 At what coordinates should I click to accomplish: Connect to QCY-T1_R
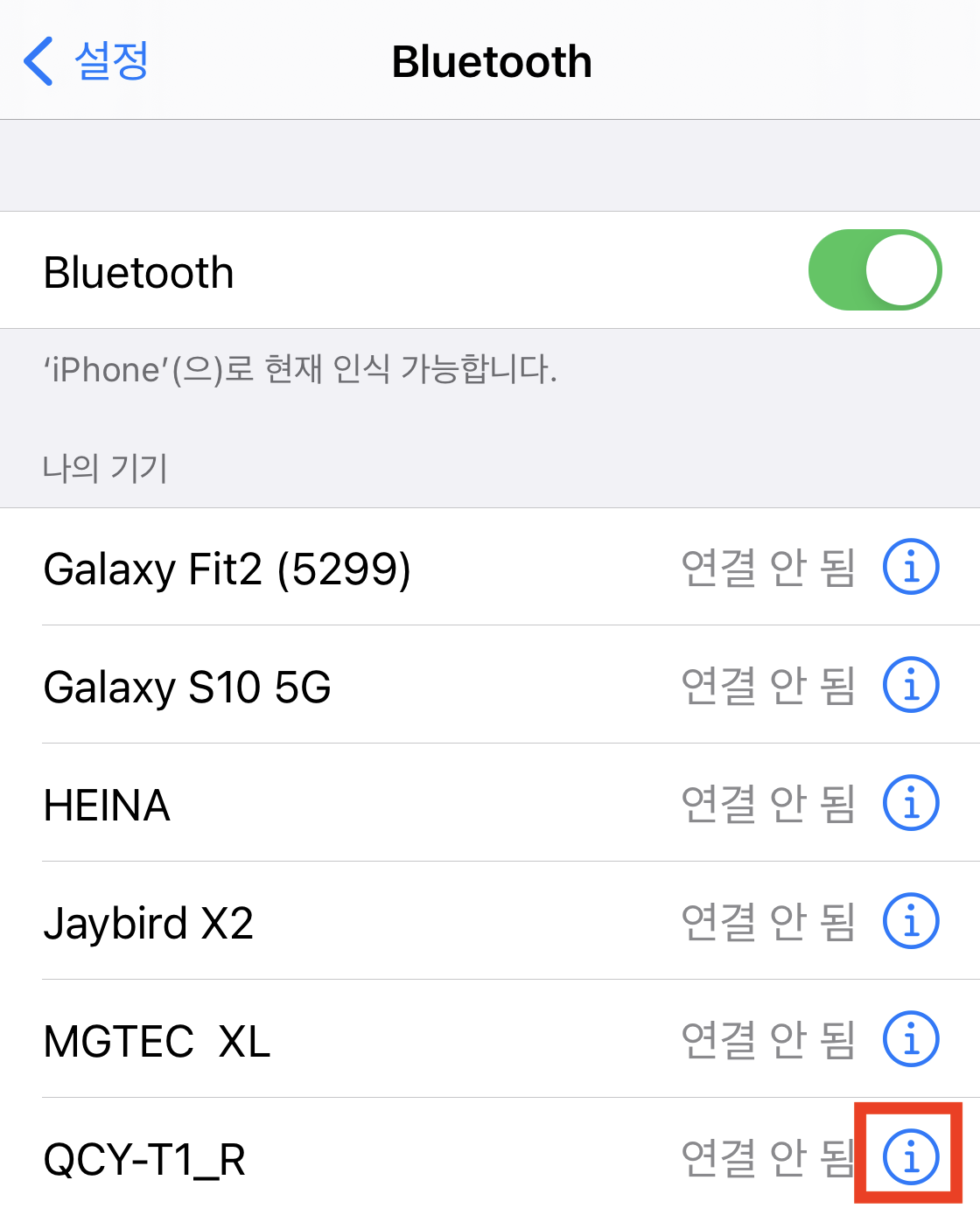click(490, 1155)
